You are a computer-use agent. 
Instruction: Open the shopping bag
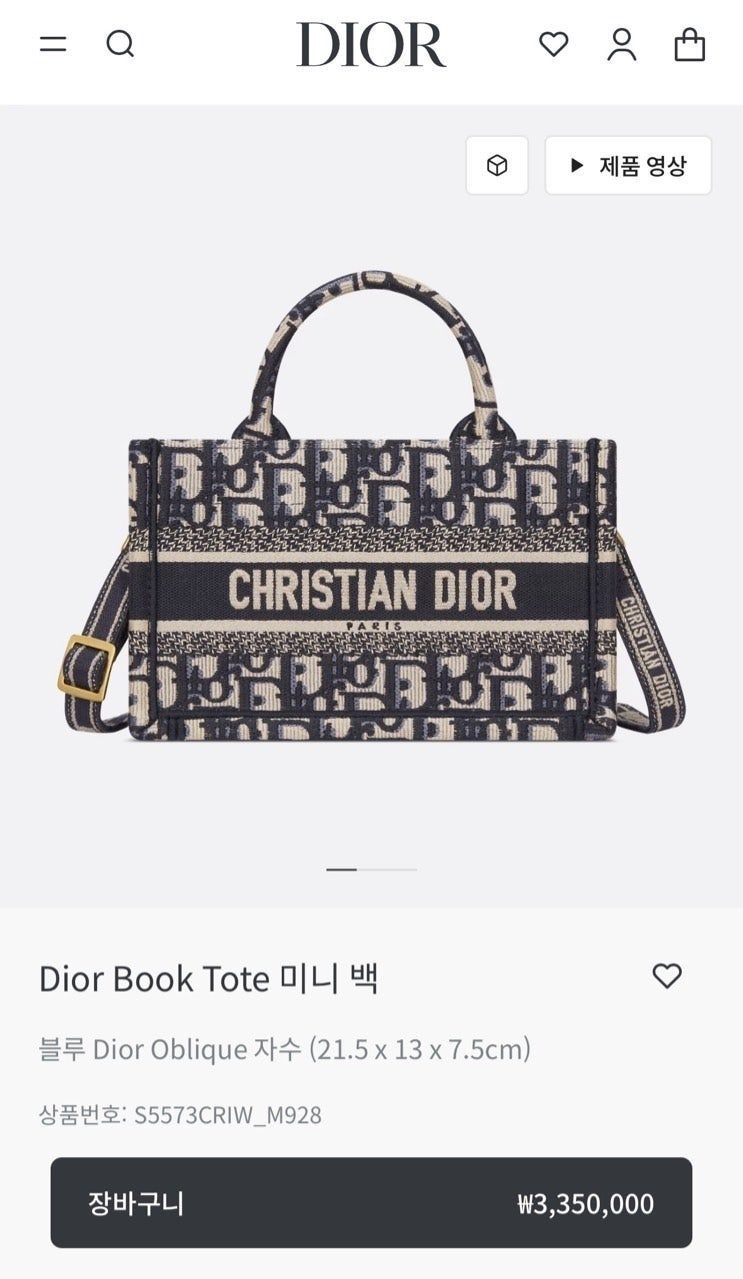point(690,44)
